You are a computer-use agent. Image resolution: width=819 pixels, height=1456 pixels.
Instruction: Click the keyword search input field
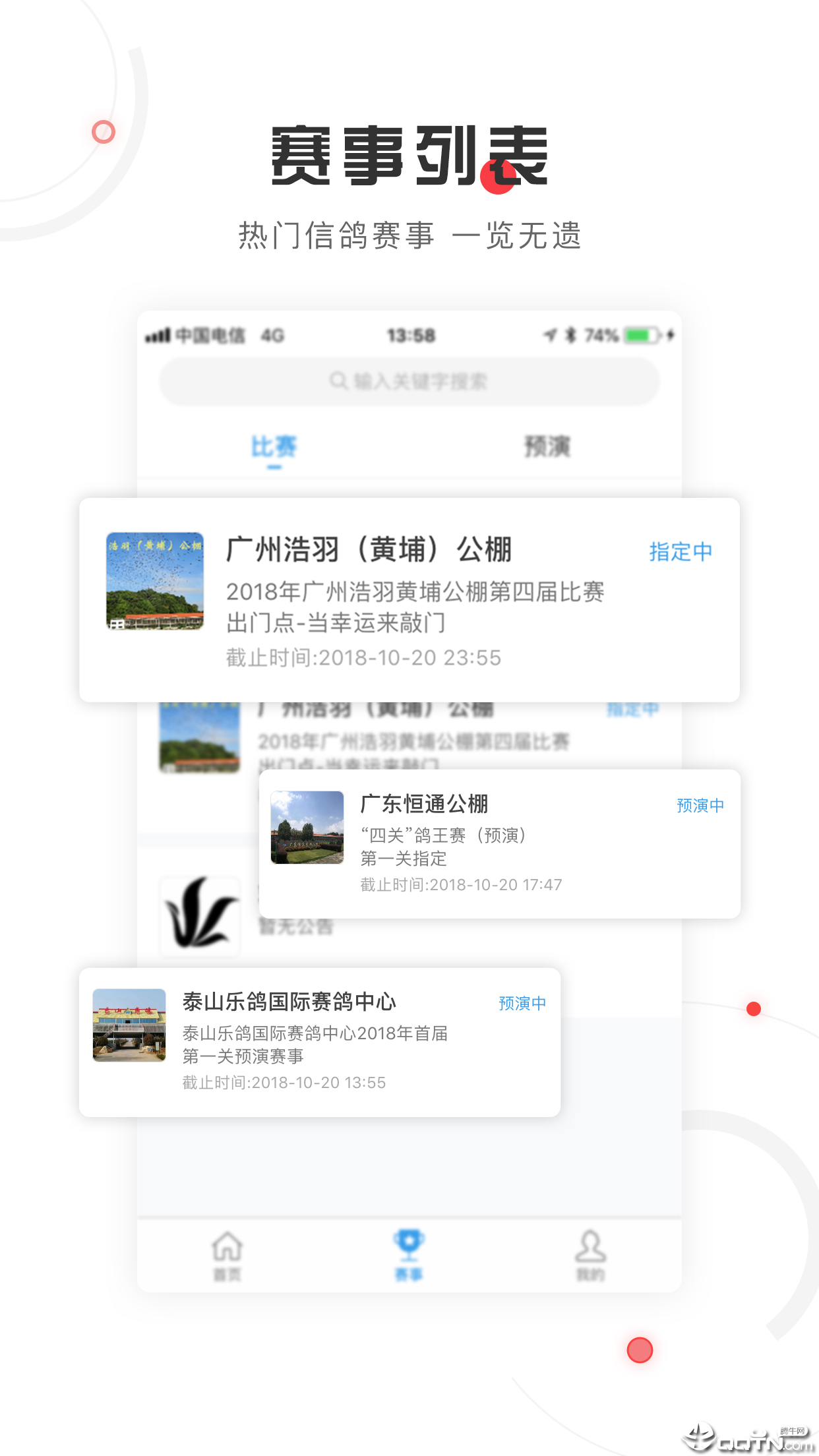tap(409, 381)
